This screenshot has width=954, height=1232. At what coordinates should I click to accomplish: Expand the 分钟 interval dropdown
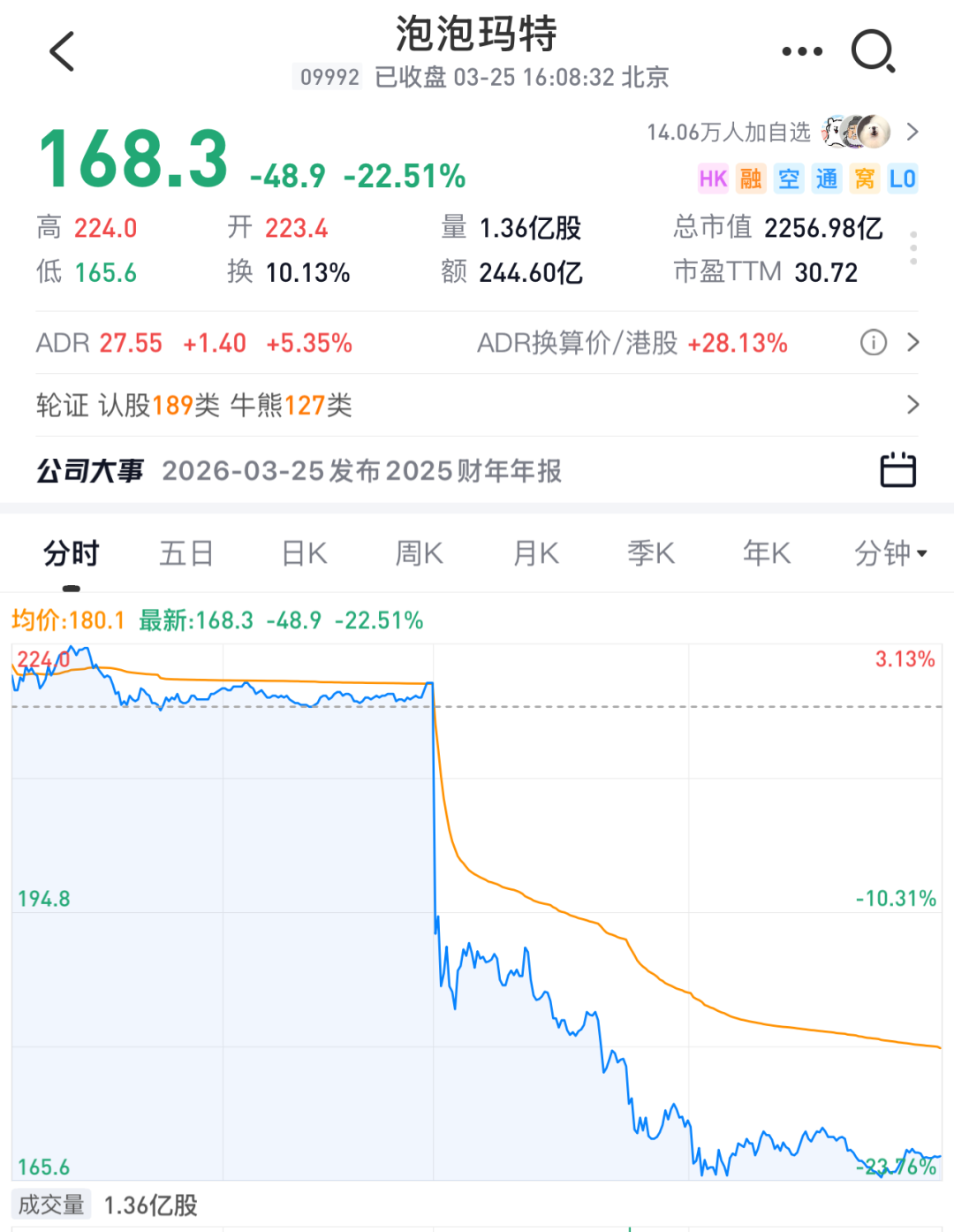(x=890, y=554)
